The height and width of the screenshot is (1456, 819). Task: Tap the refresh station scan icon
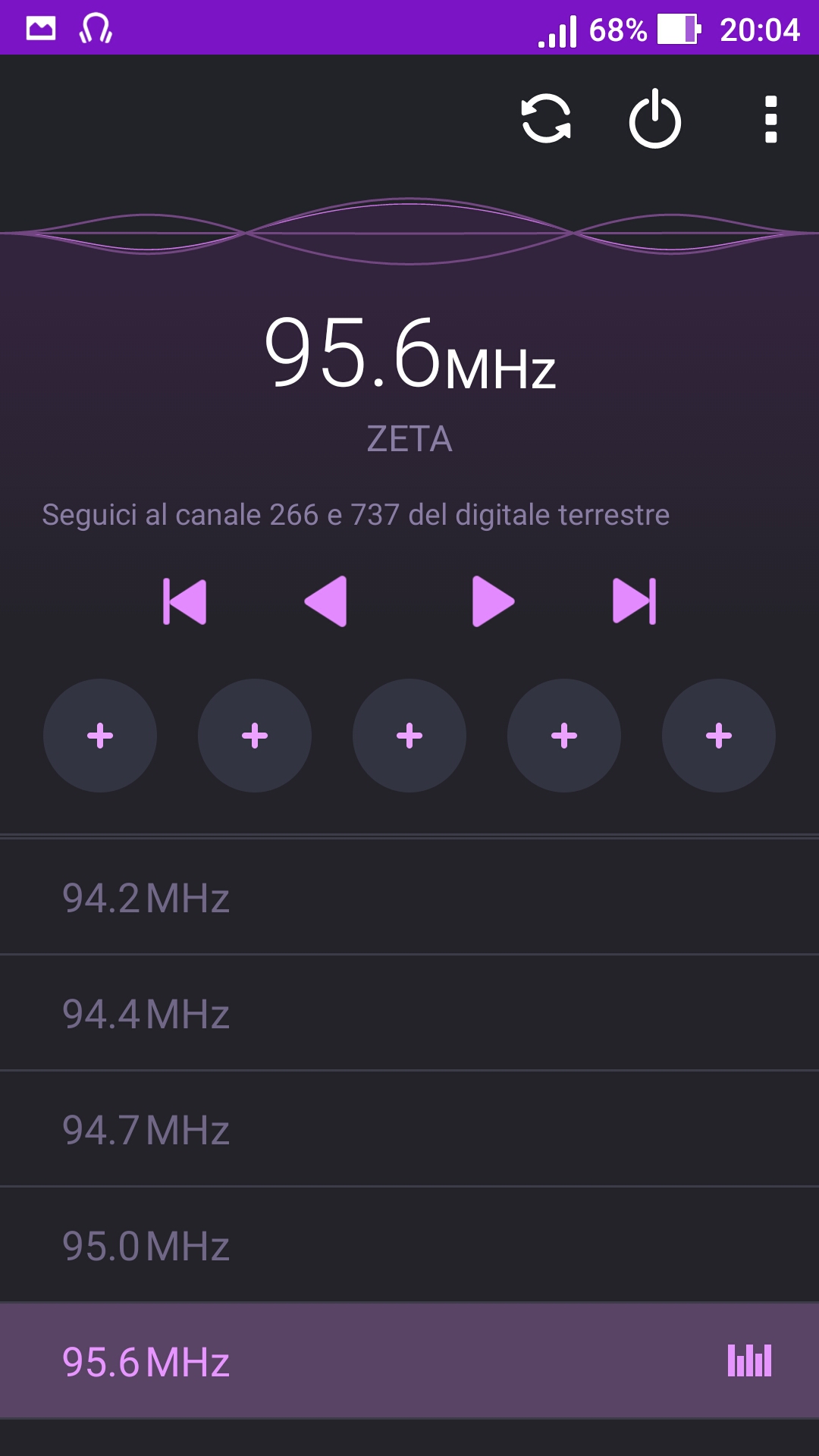point(546,119)
